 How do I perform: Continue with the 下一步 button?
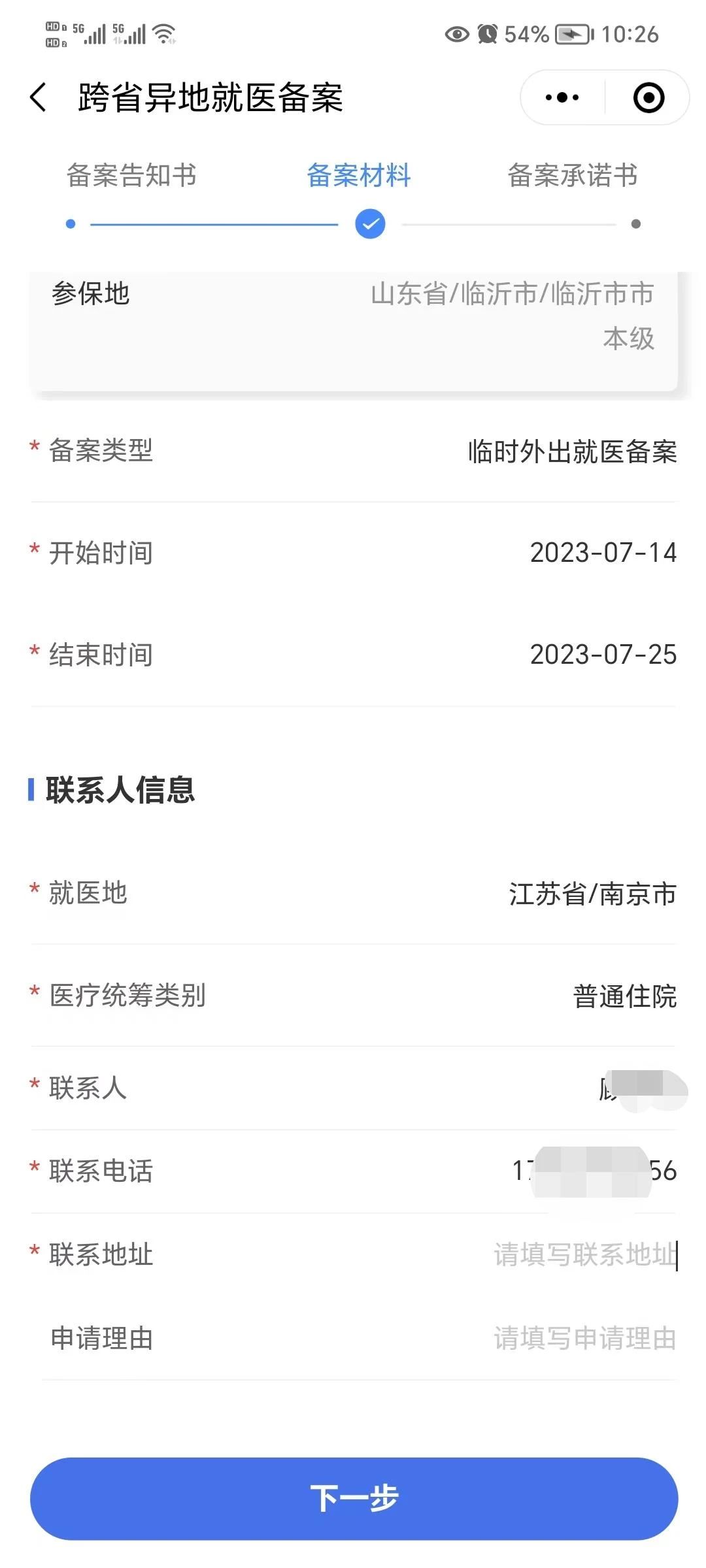pyautogui.click(x=354, y=1498)
